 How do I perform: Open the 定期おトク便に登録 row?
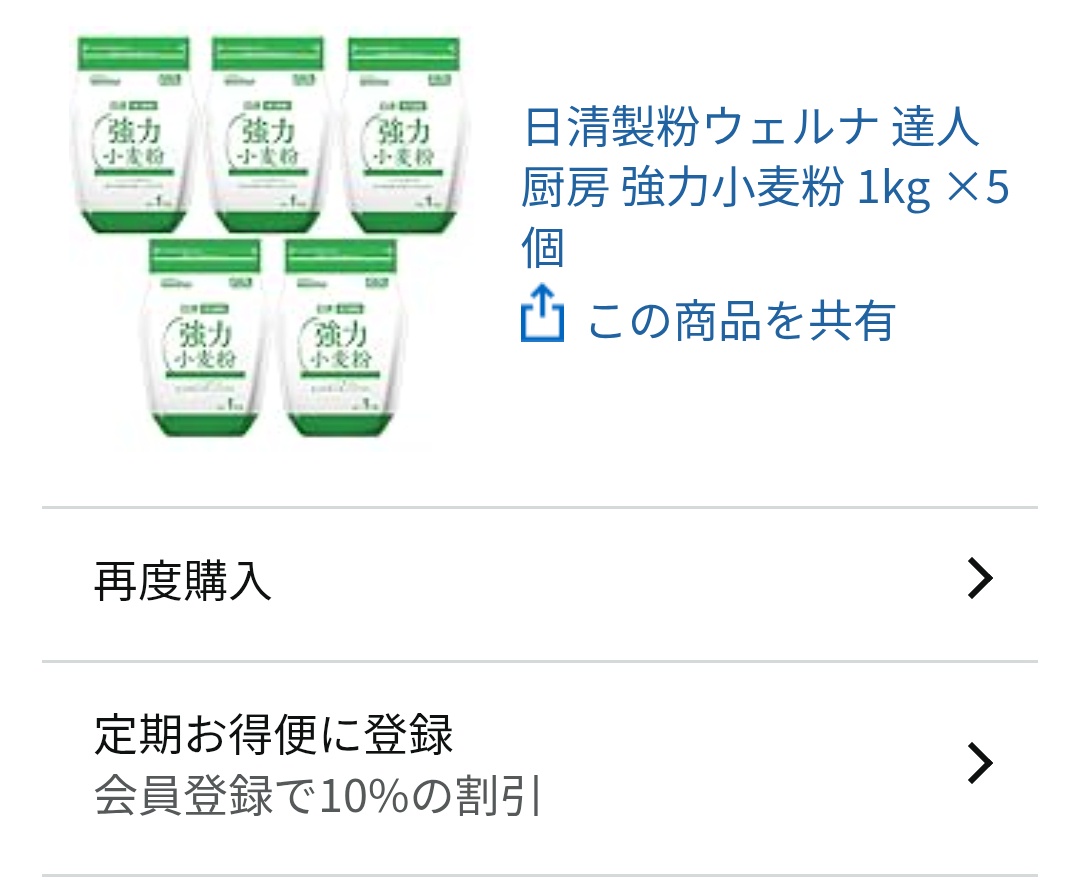(x=539, y=765)
